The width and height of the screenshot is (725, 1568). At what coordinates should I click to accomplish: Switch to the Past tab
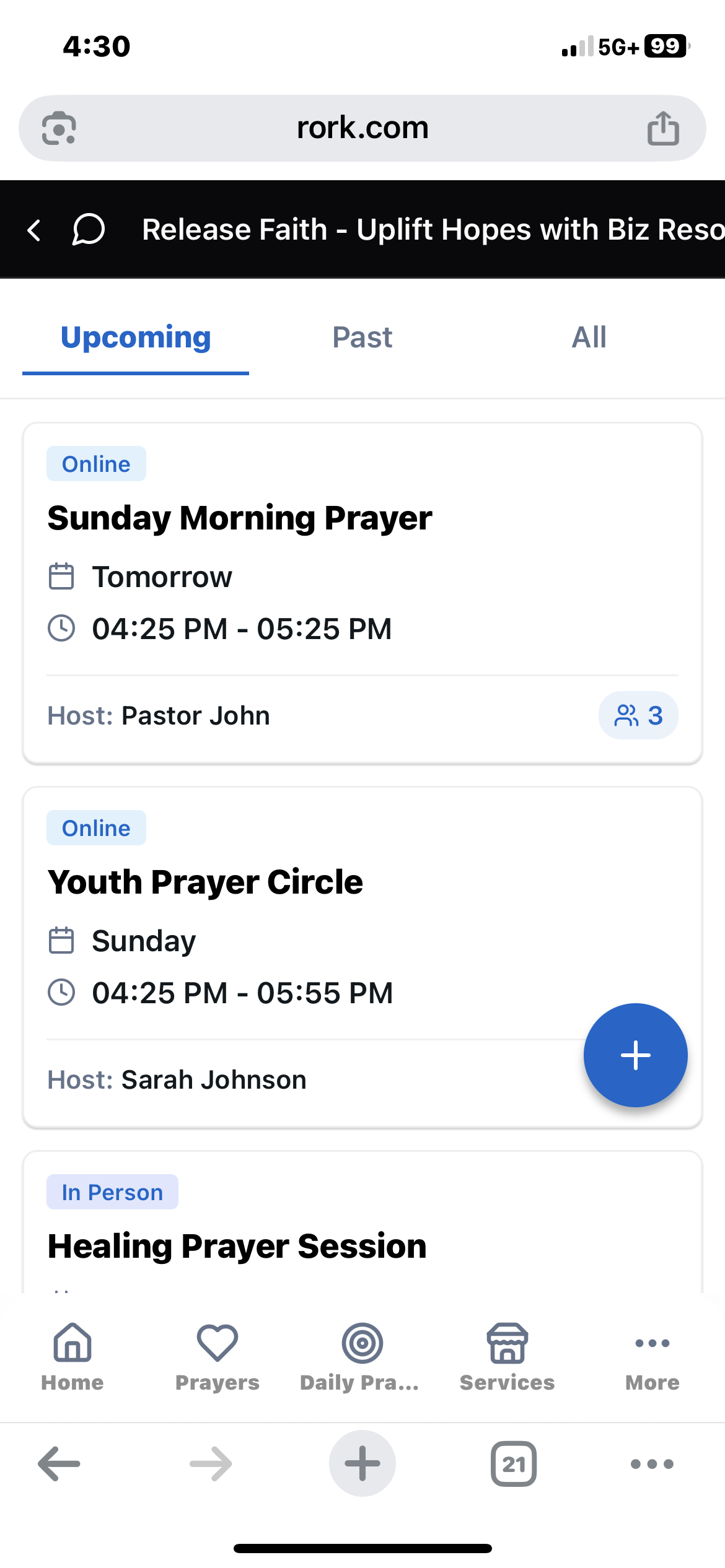coord(362,338)
